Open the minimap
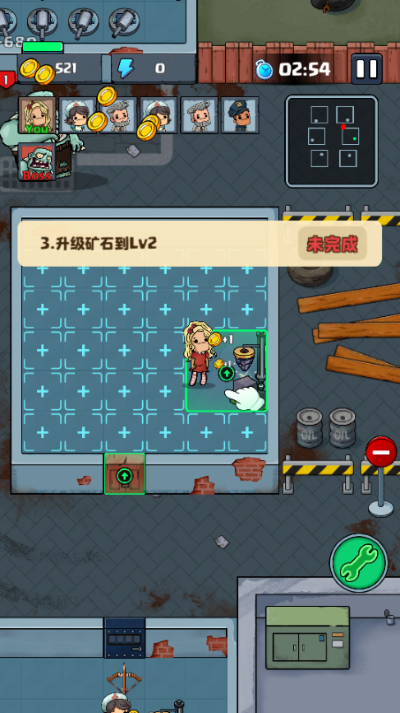 [x=332, y=141]
